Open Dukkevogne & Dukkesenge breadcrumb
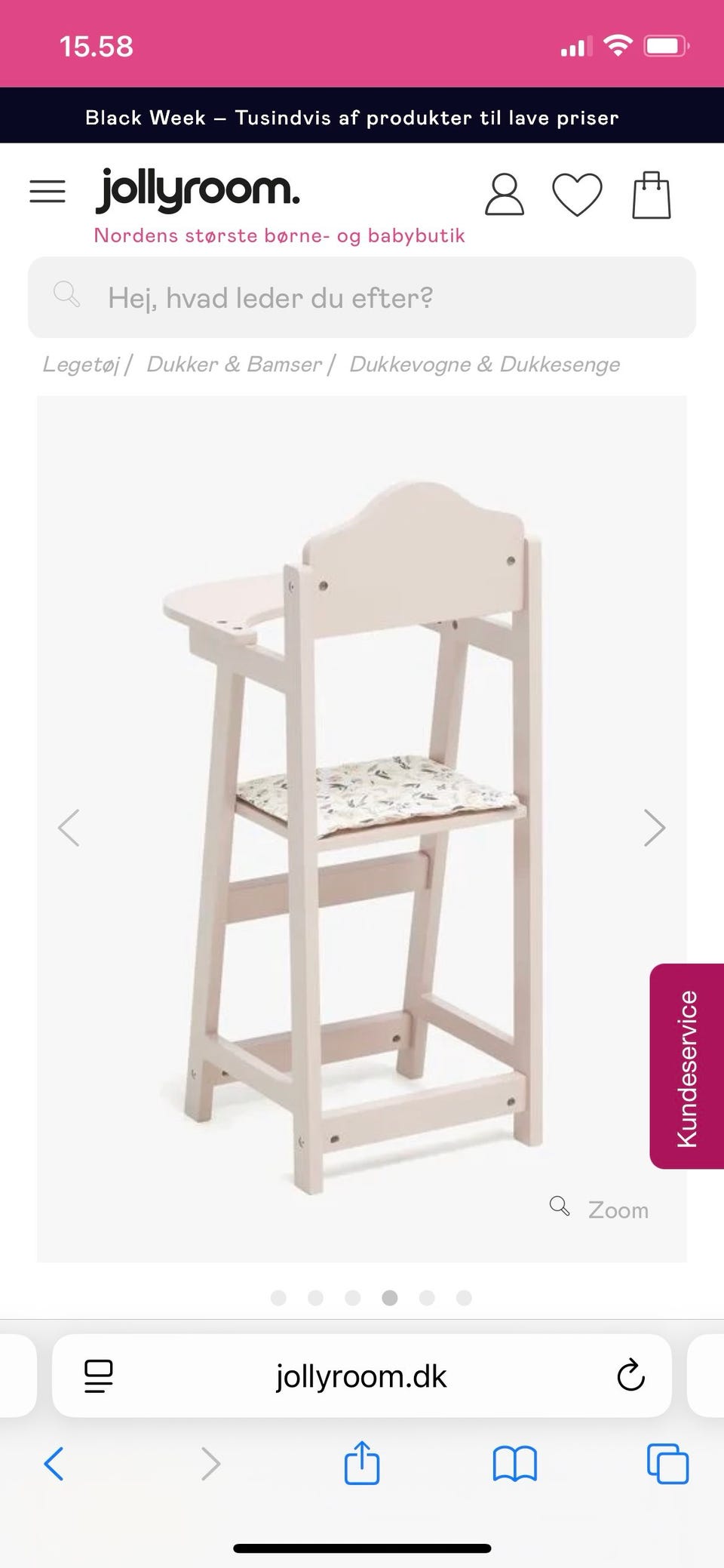The image size is (724, 1568). 484,364
